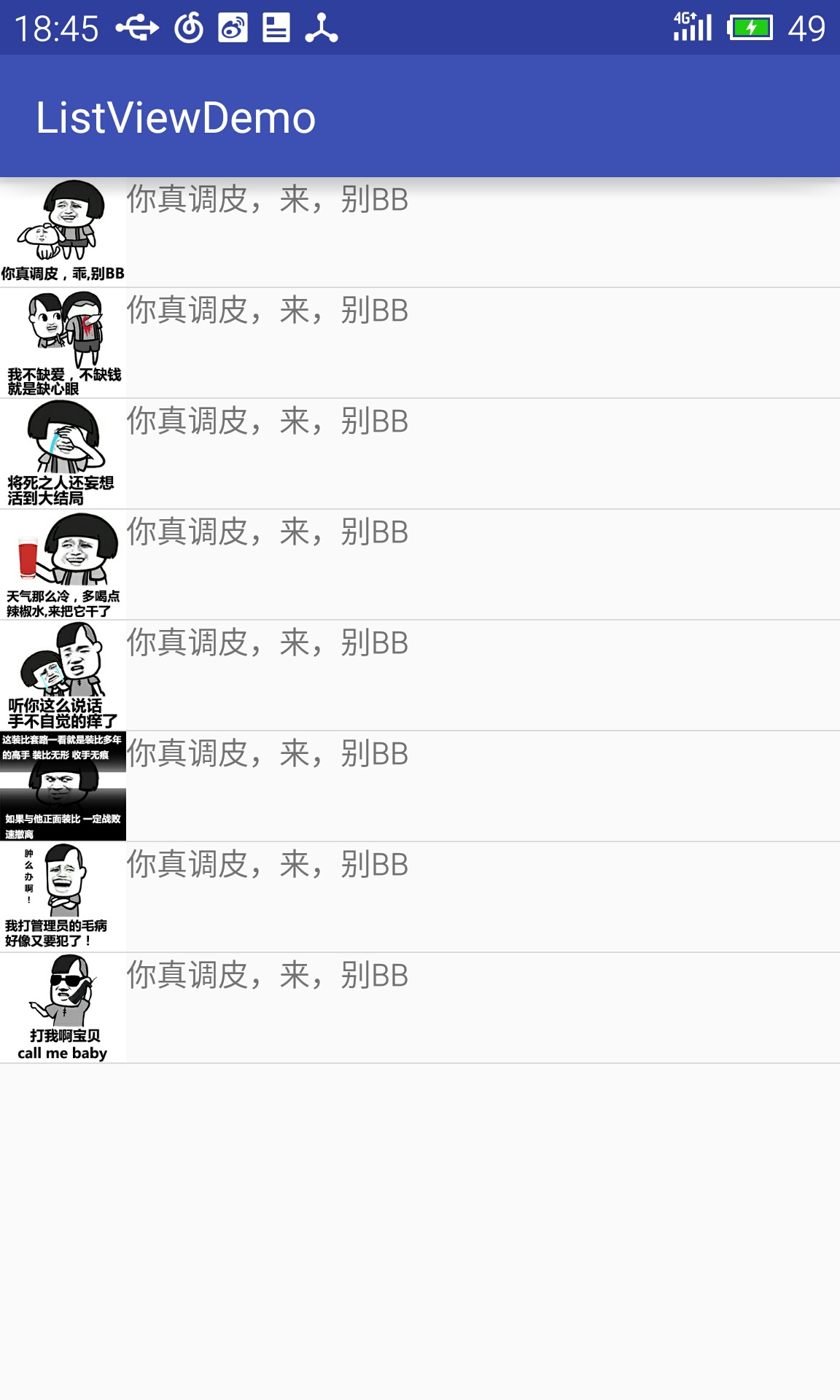The width and height of the screenshot is (840, 1400).
Task: Open the item captioned 听你这么说话
Action: [x=420, y=676]
